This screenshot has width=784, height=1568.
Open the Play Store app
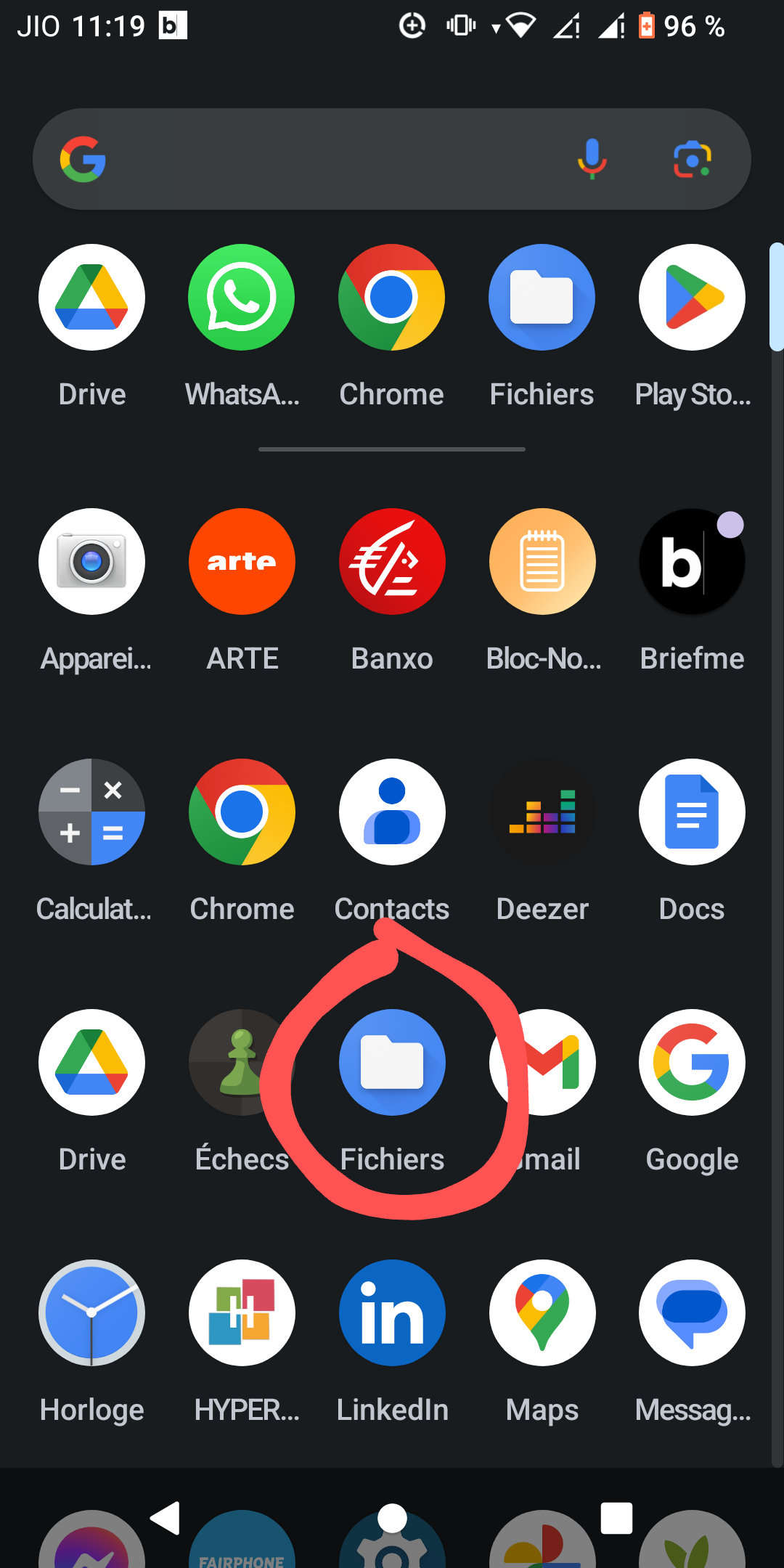pyautogui.click(x=692, y=298)
